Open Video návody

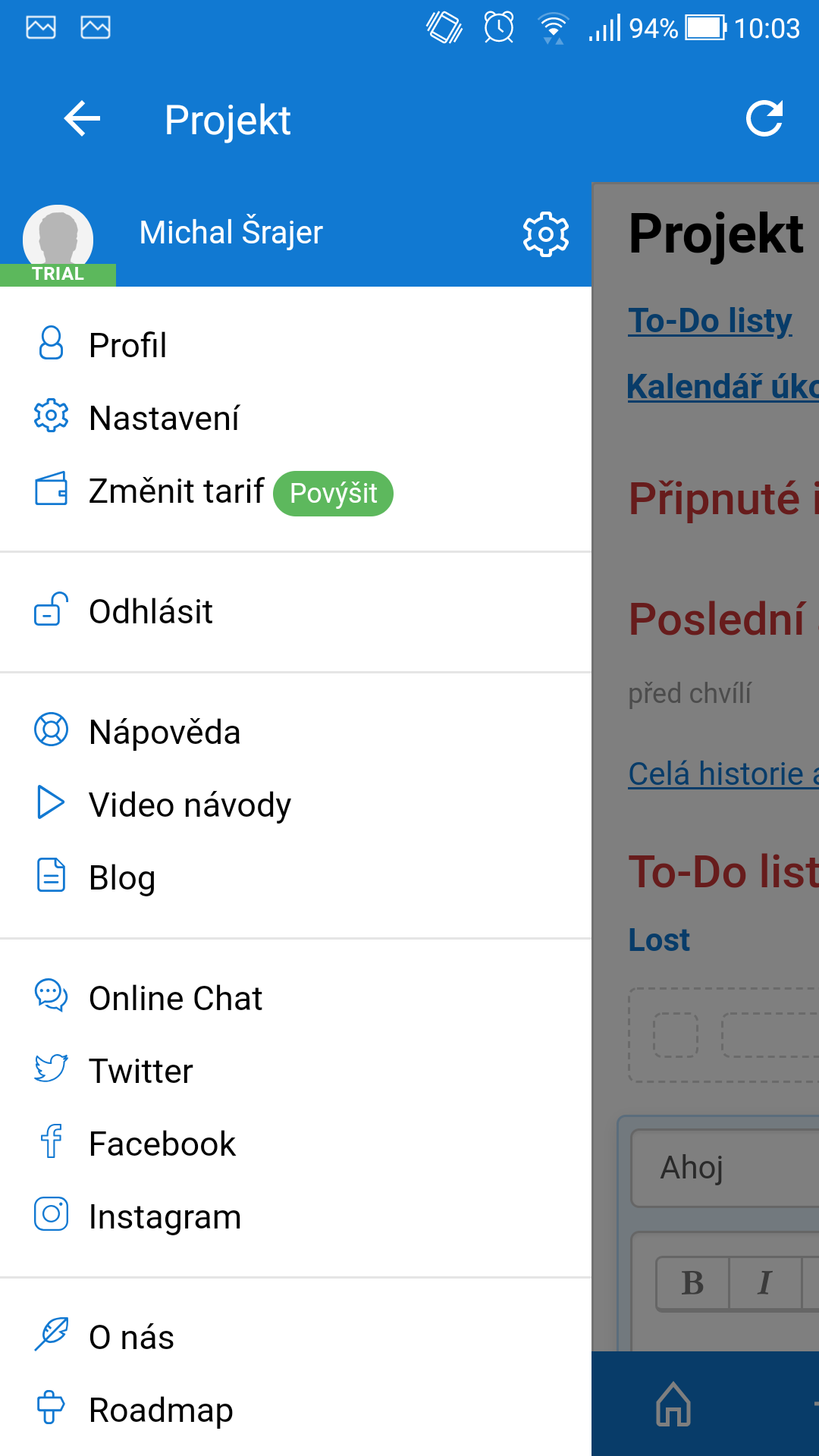(x=190, y=805)
